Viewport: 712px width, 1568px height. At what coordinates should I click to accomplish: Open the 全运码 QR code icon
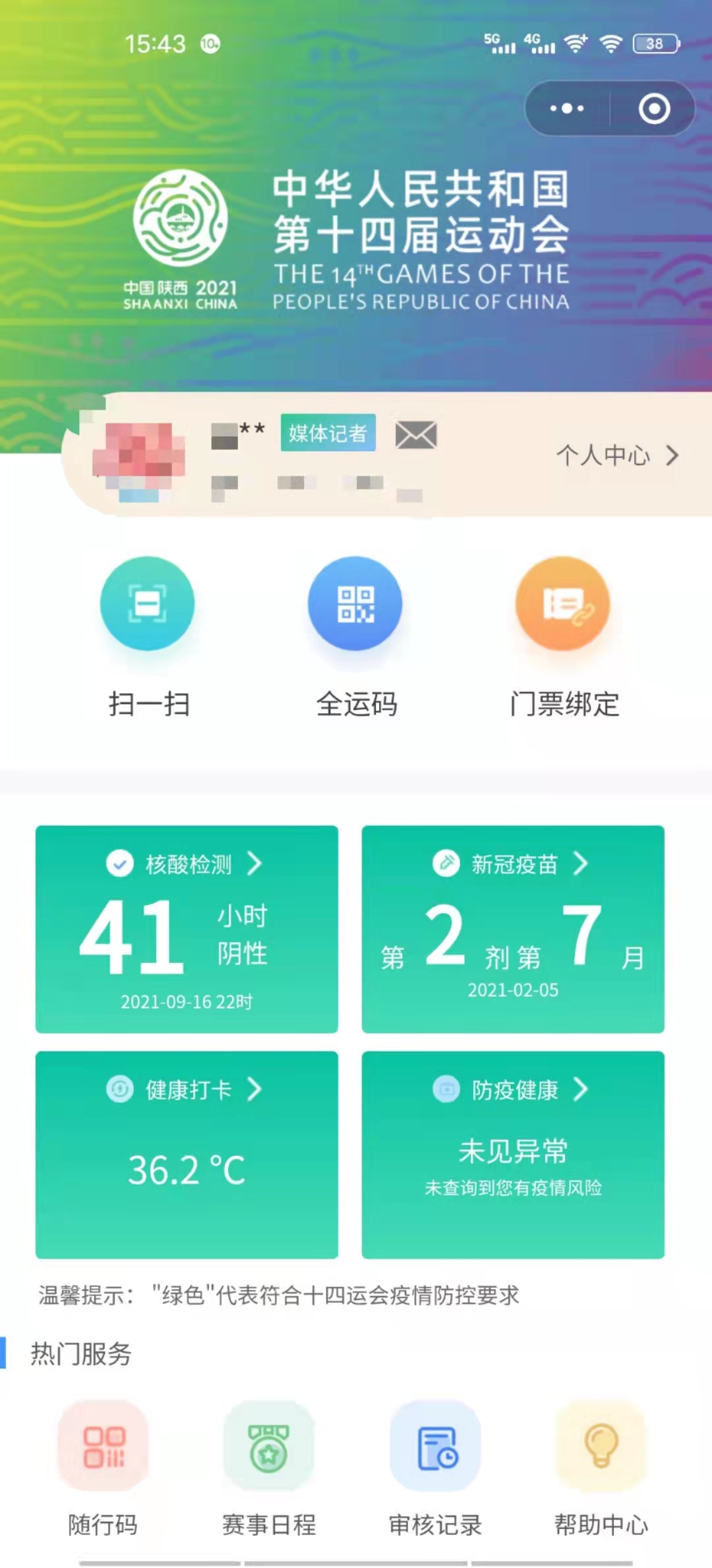pos(355,604)
